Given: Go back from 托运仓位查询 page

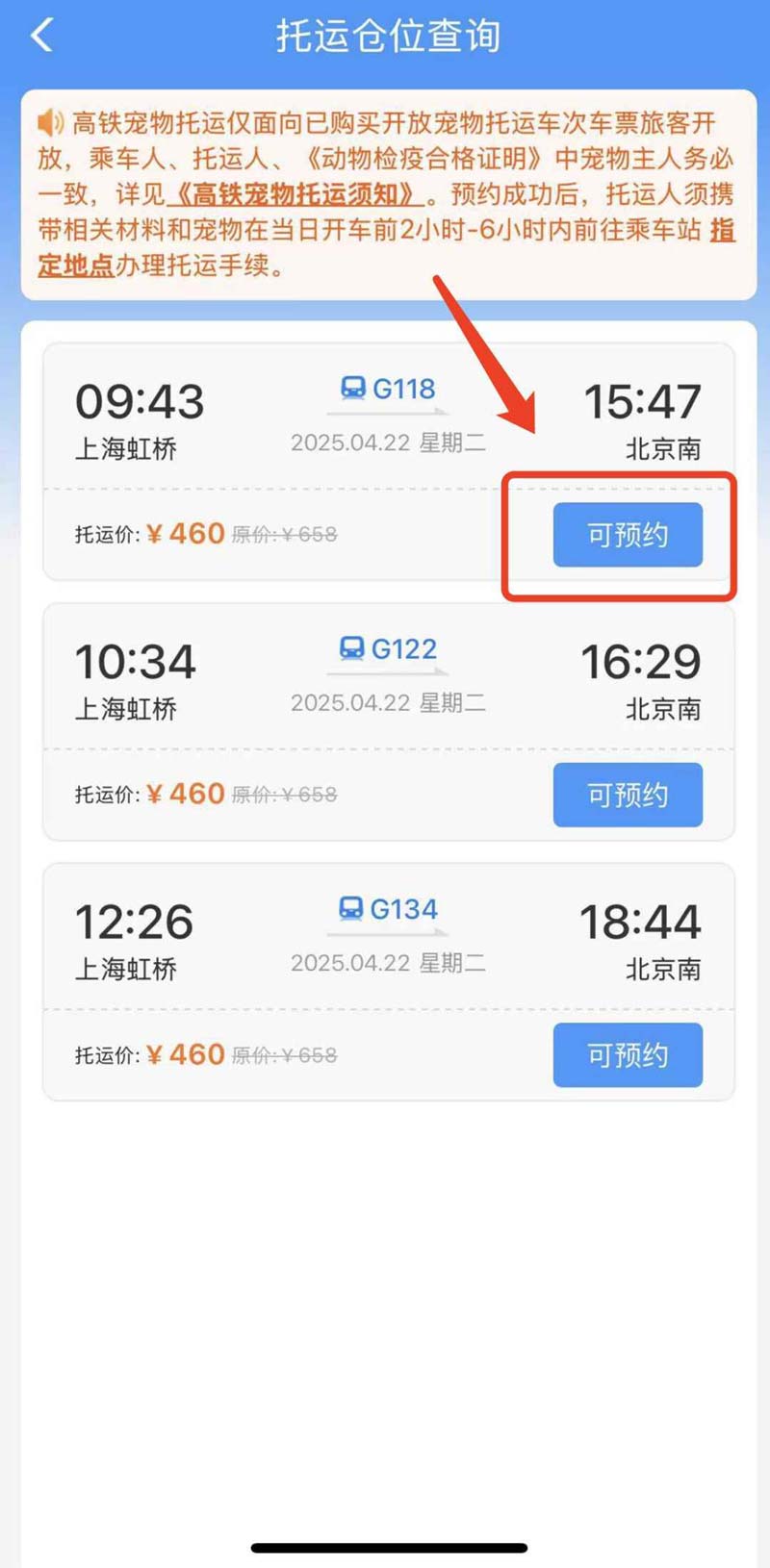Looking at the screenshot, I should (42, 36).
